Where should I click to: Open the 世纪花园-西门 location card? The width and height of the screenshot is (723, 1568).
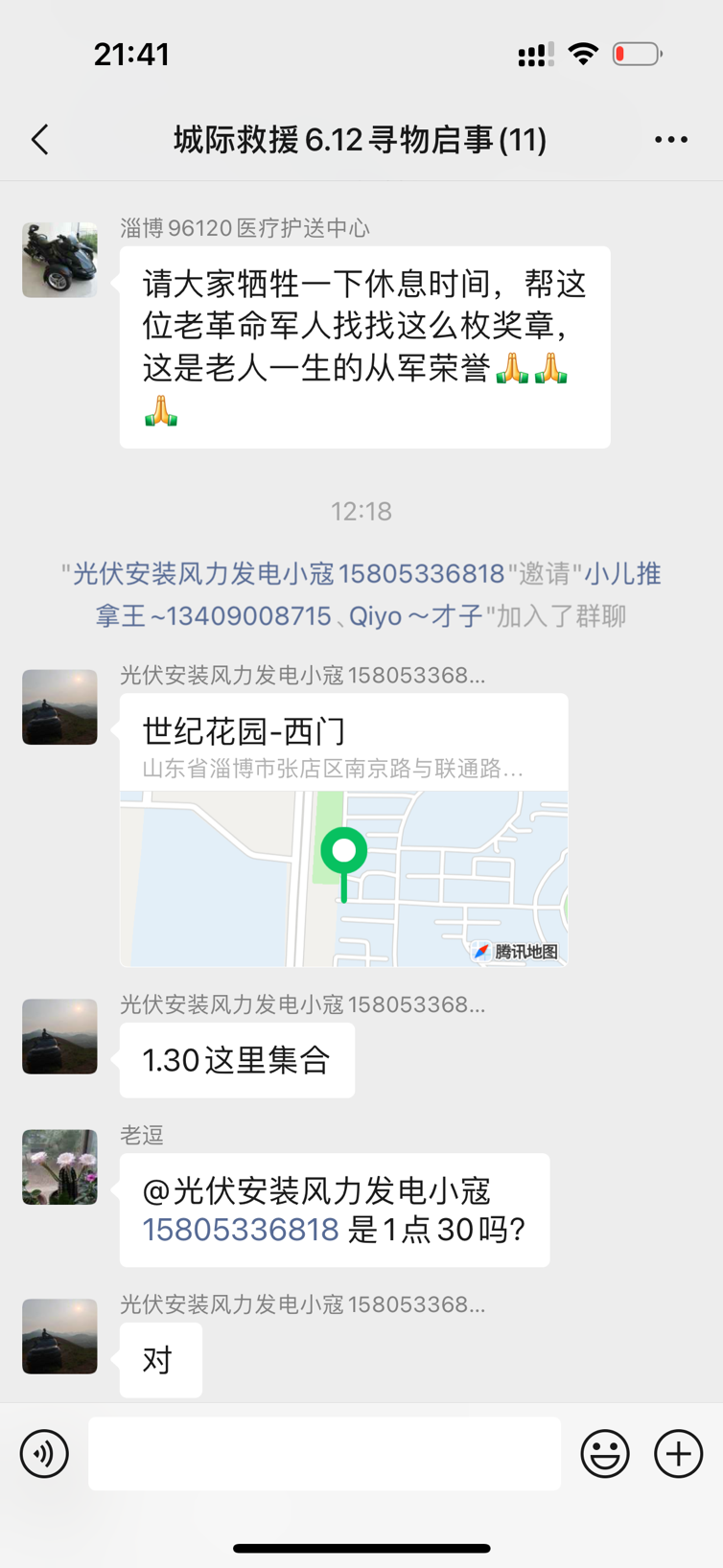(343, 830)
